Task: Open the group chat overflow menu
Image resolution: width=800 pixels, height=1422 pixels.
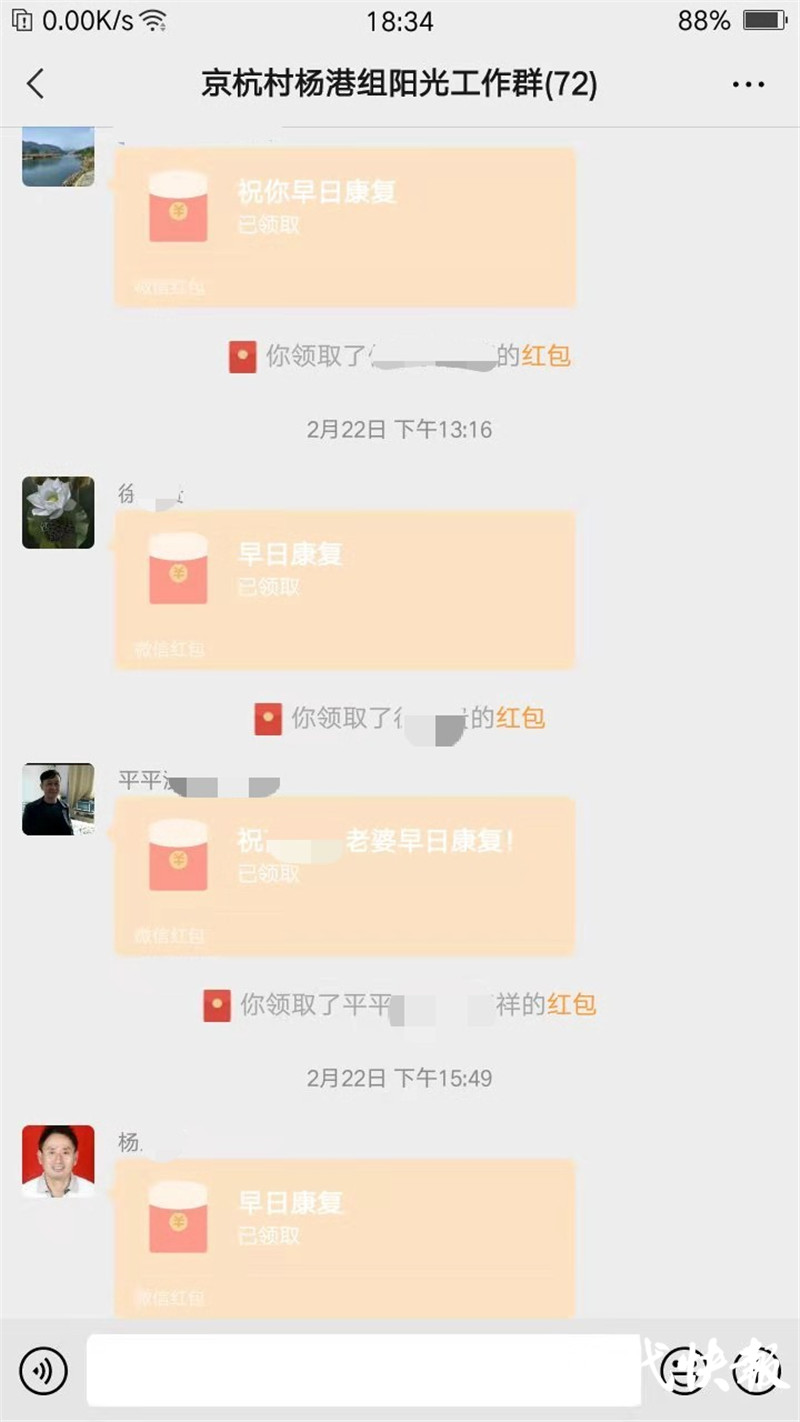Action: tap(748, 85)
